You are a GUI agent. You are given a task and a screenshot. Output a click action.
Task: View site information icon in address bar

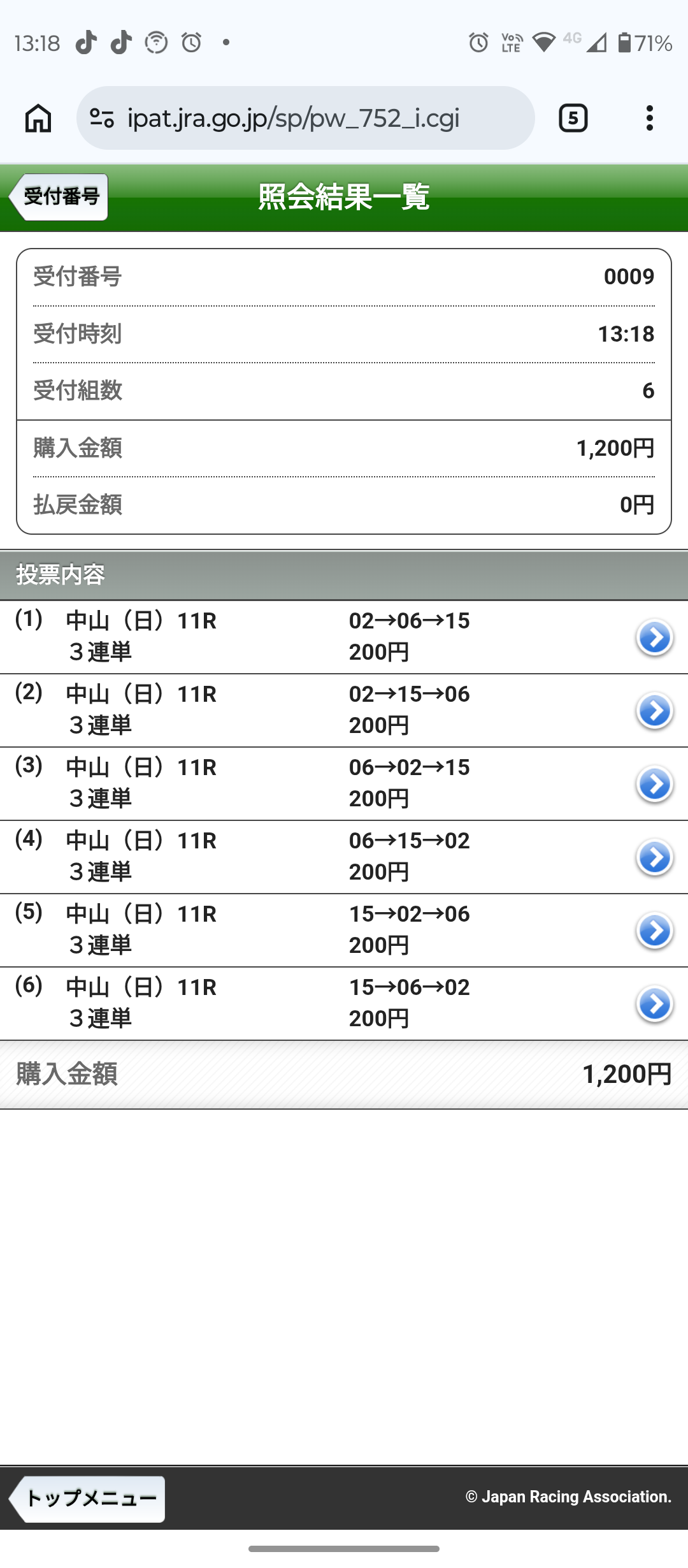[102, 119]
